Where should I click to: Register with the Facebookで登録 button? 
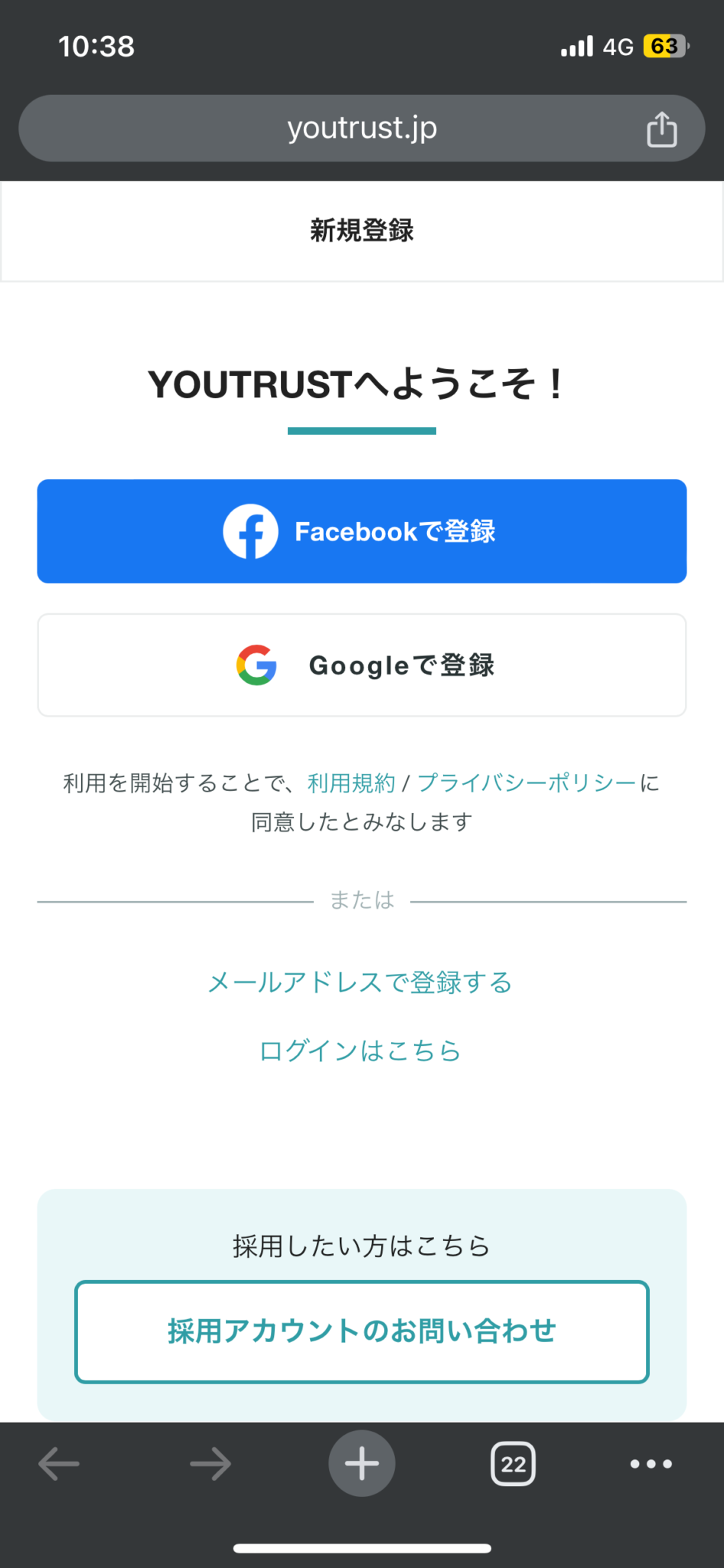361,531
